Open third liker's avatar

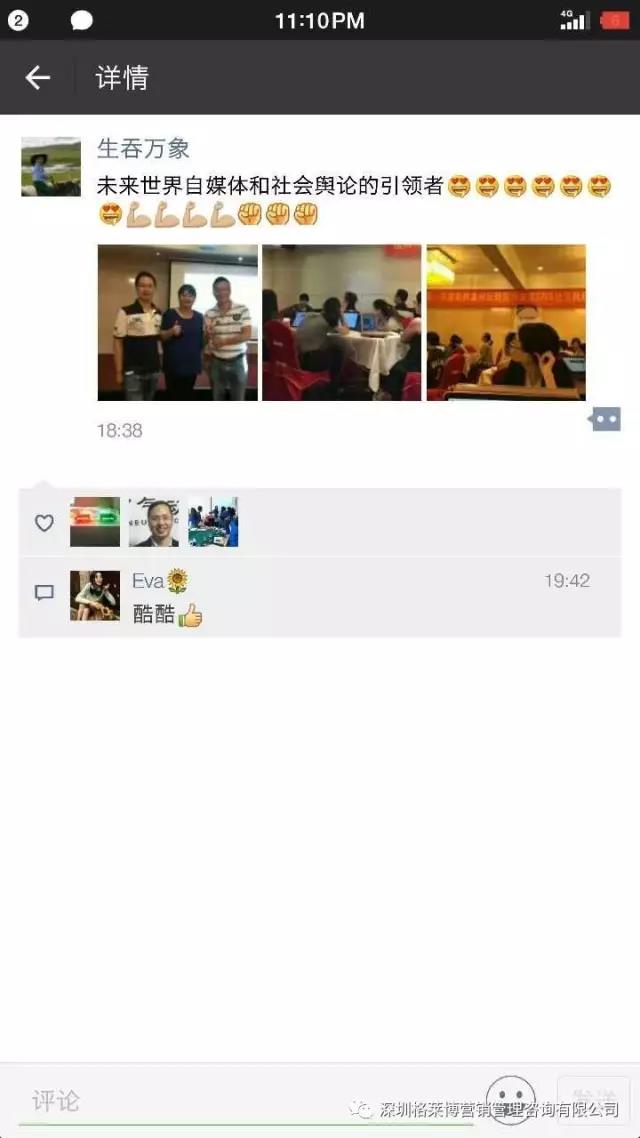[213, 522]
